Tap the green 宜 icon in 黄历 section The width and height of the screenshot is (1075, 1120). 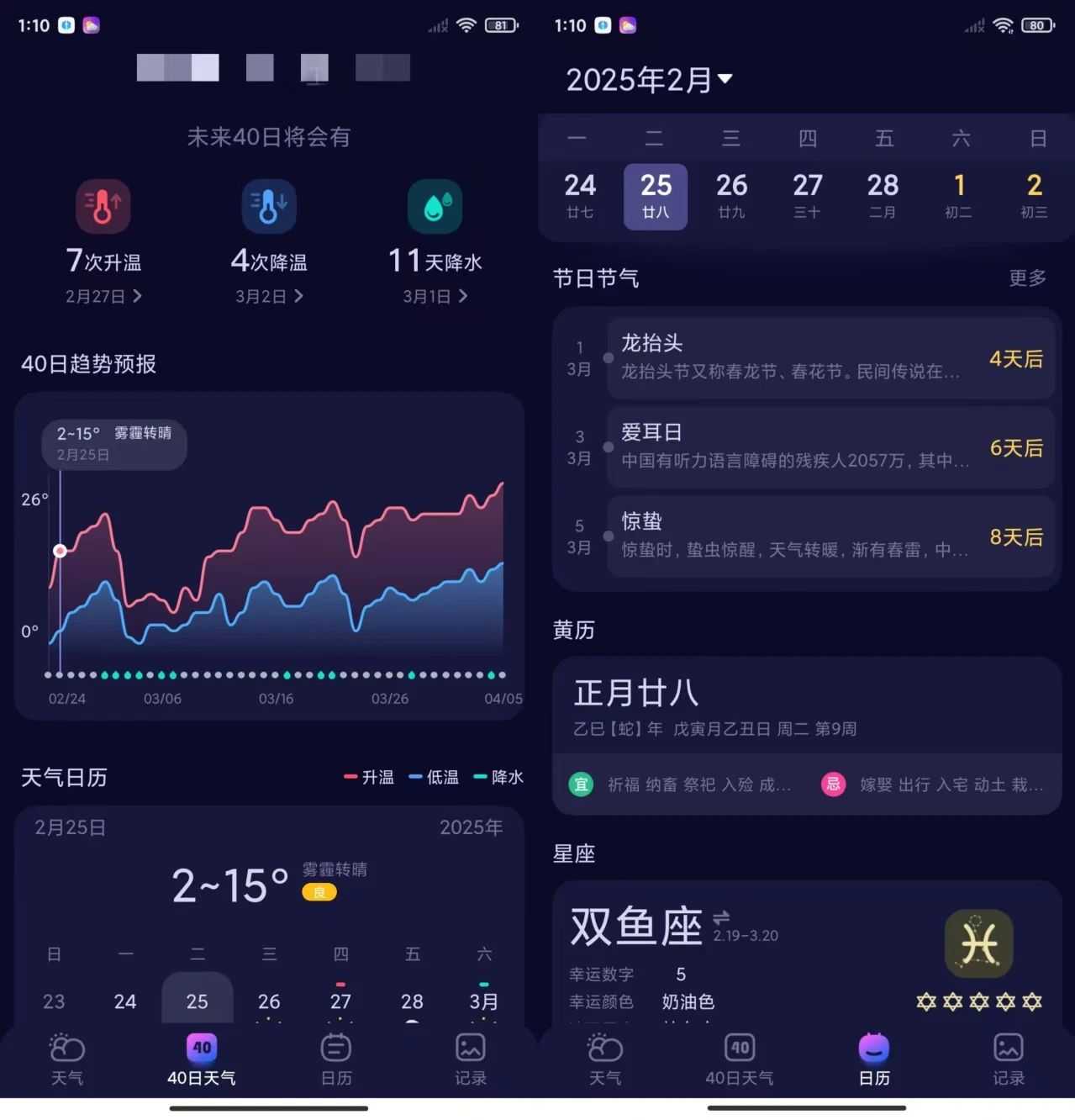coord(582,784)
